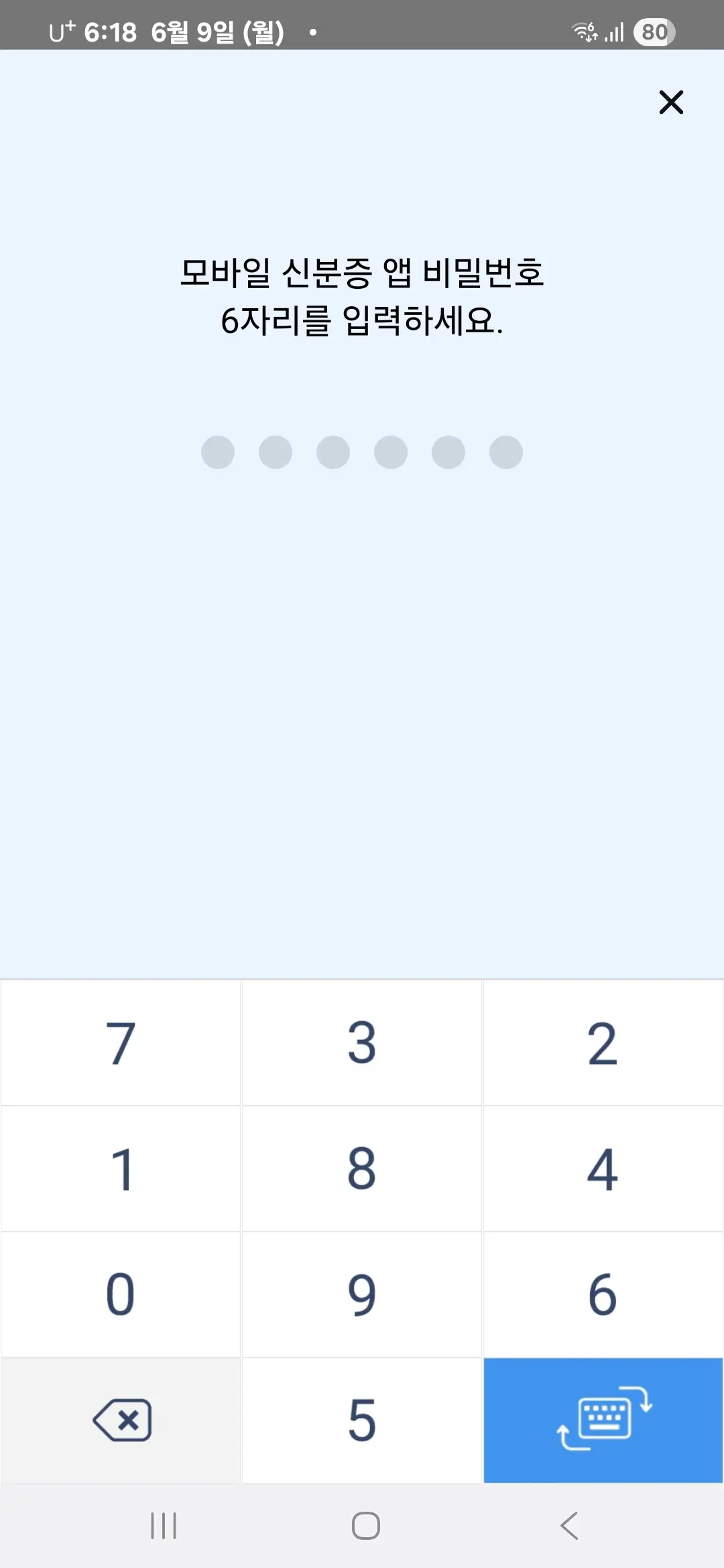Viewport: 724px width, 1568px height.
Task: Tap number 6 on the keypad
Action: click(x=603, y=1295)
